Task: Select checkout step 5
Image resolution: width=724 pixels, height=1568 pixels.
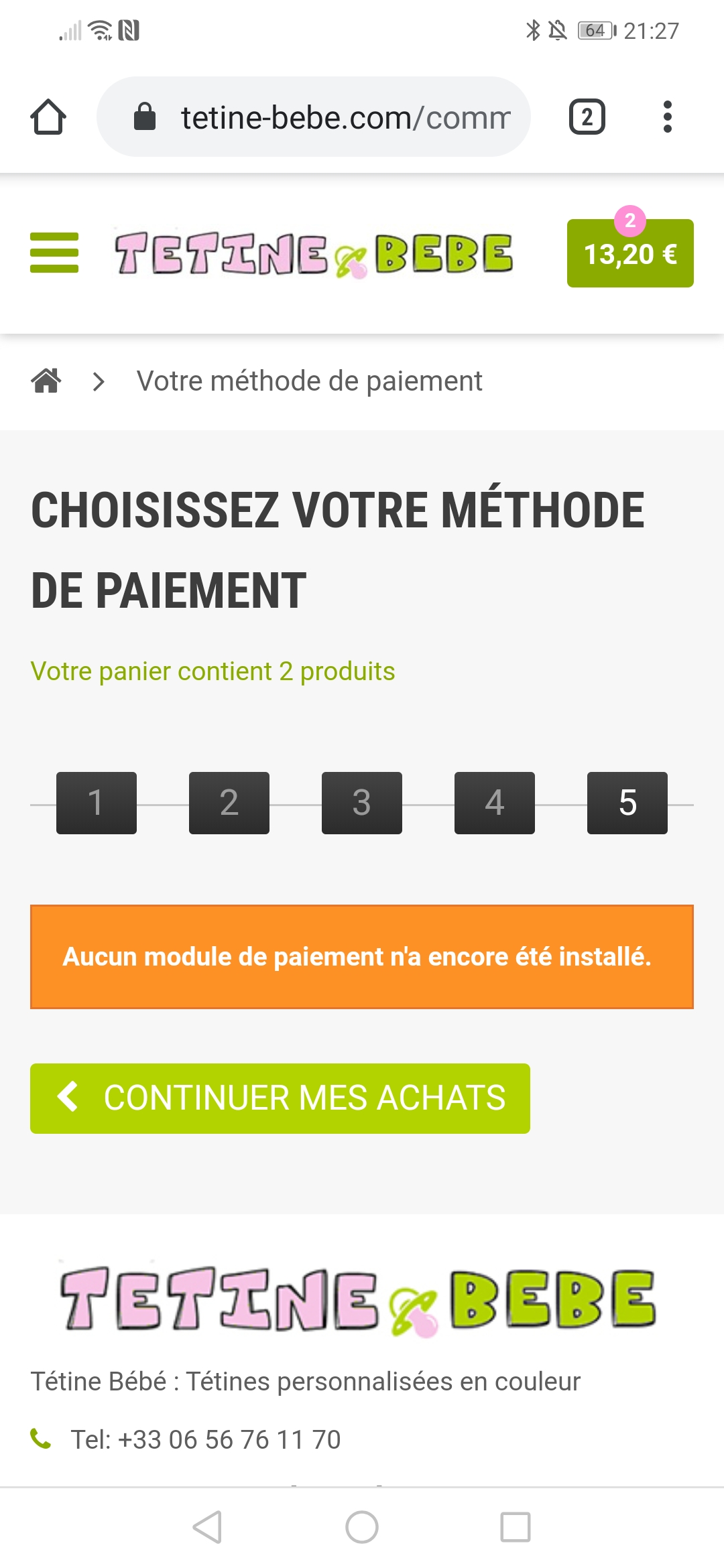Action: [x=627, y=803]
